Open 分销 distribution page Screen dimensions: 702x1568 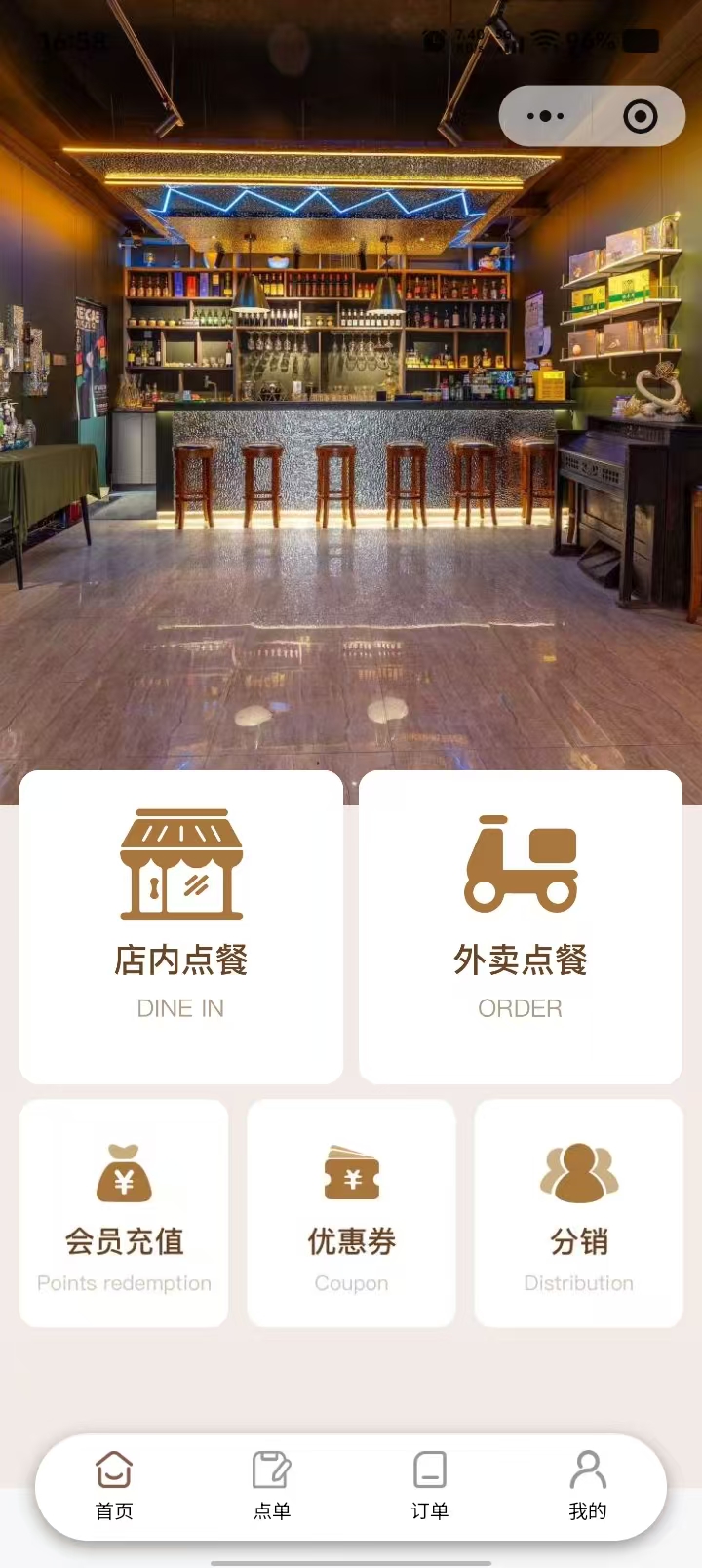click(x=578, y=1213)
